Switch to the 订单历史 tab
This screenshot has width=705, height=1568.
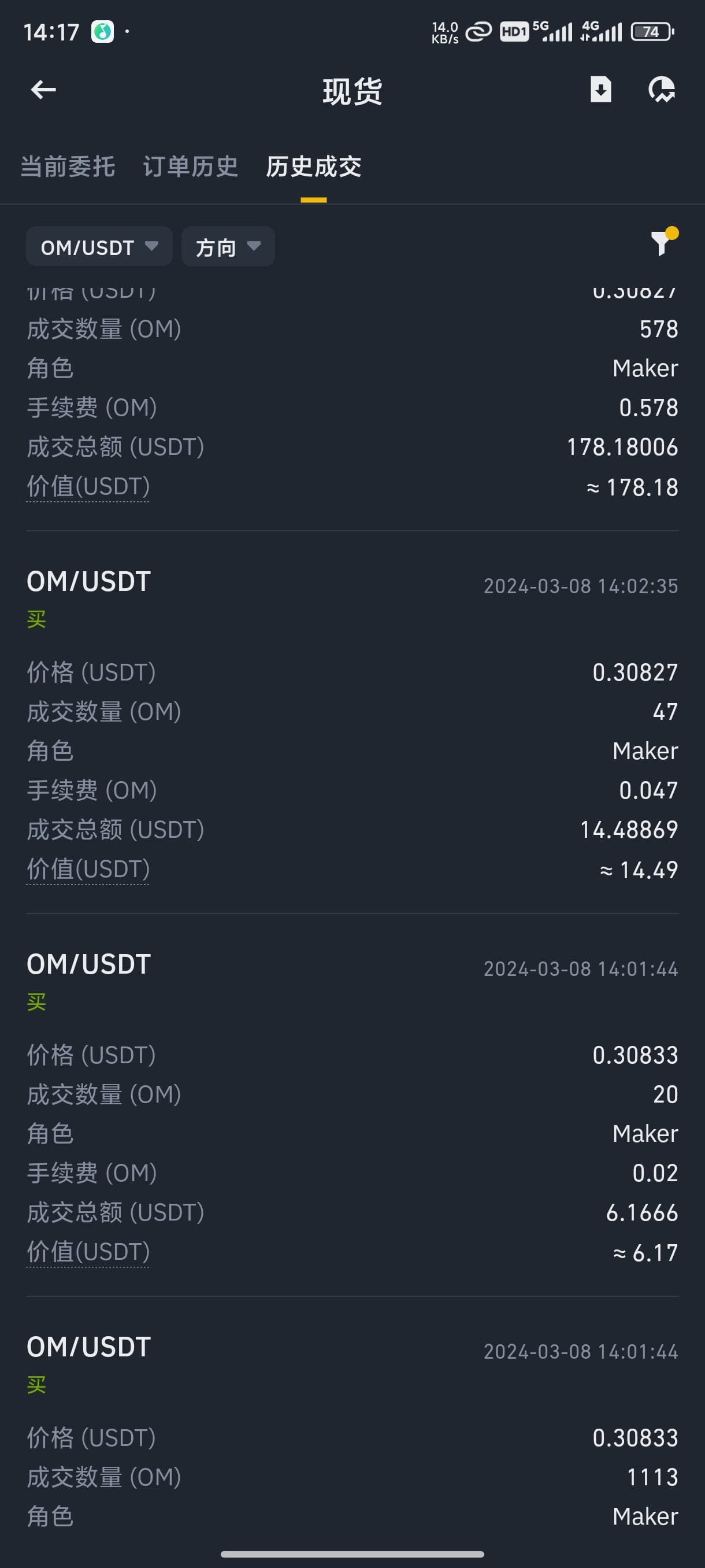191,165
